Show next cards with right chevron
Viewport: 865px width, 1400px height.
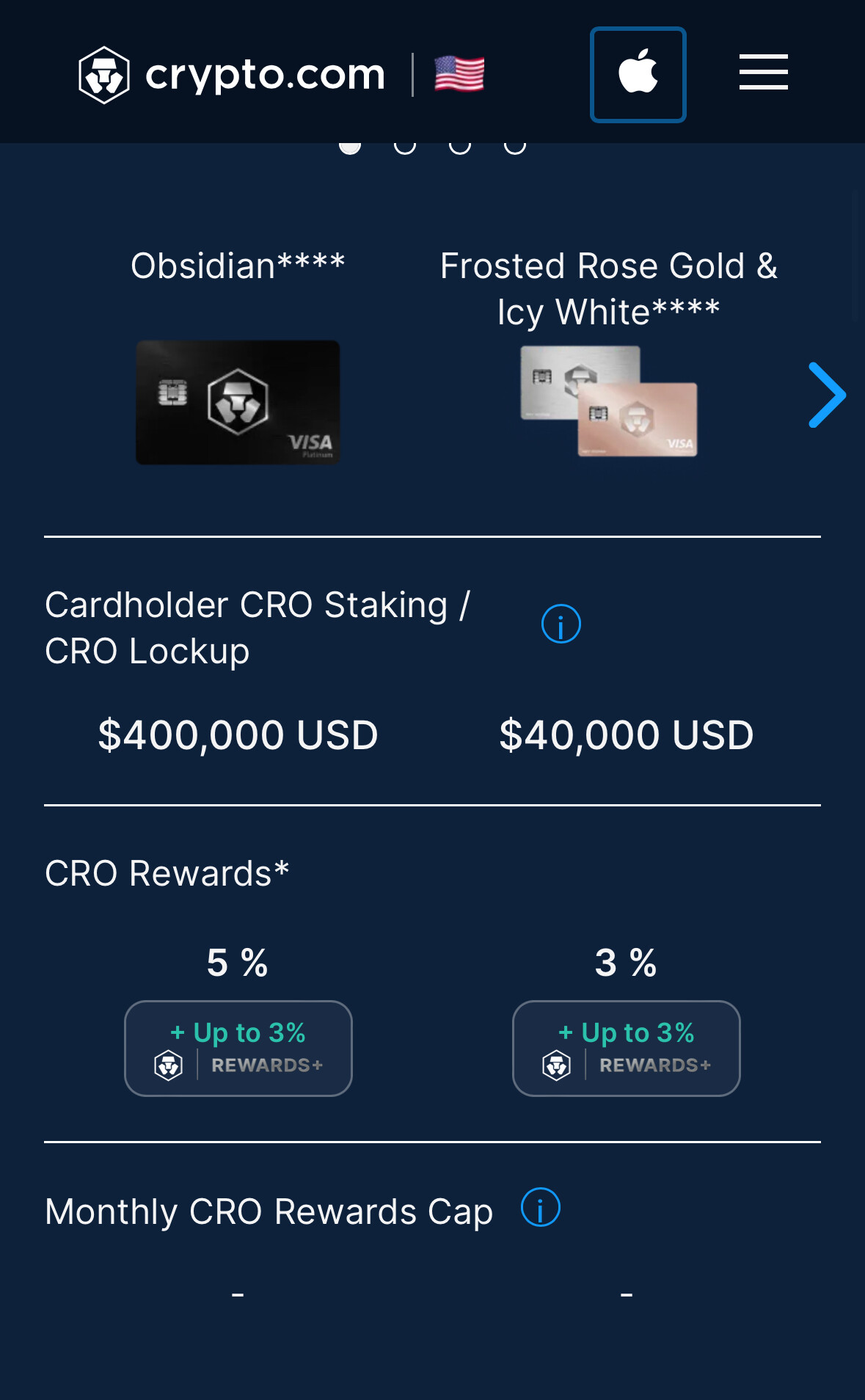[x=827, y=395]
